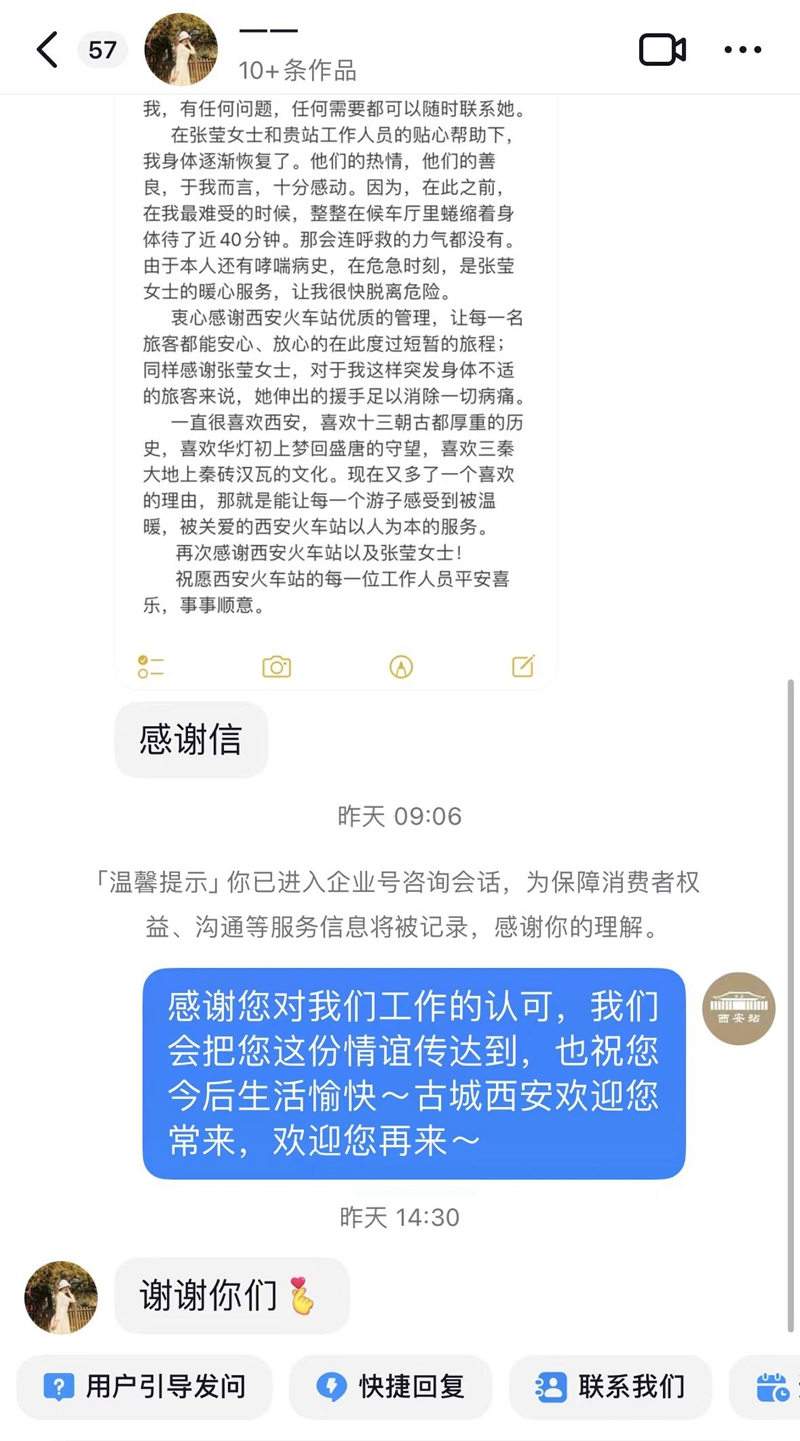Tap 用户引导发问 quick action
Image resolution: width=800 pixels, height=1441 pixels.
point(144,1387)
